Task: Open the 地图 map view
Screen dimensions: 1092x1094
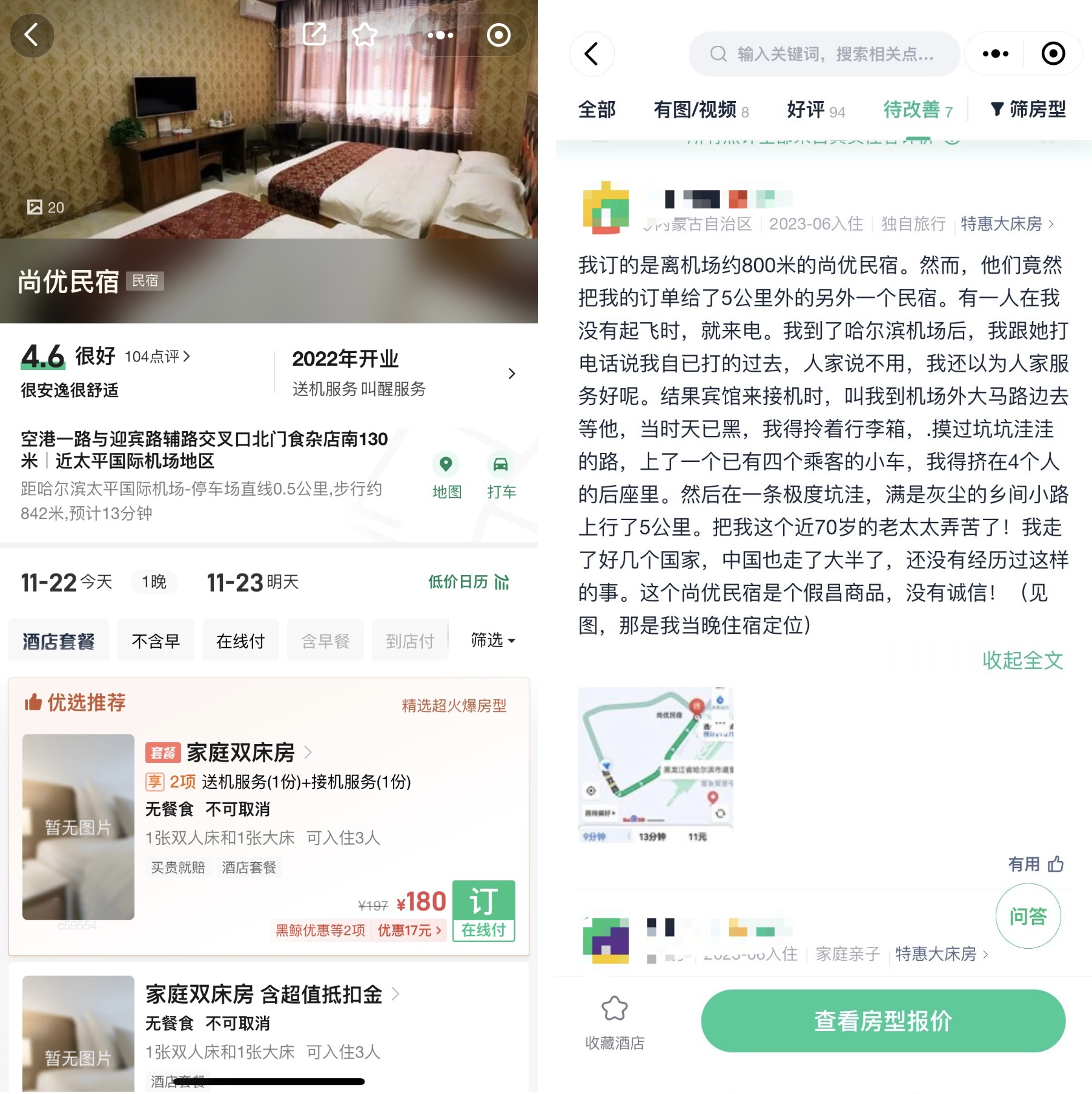Action: [x=446, y=476]
